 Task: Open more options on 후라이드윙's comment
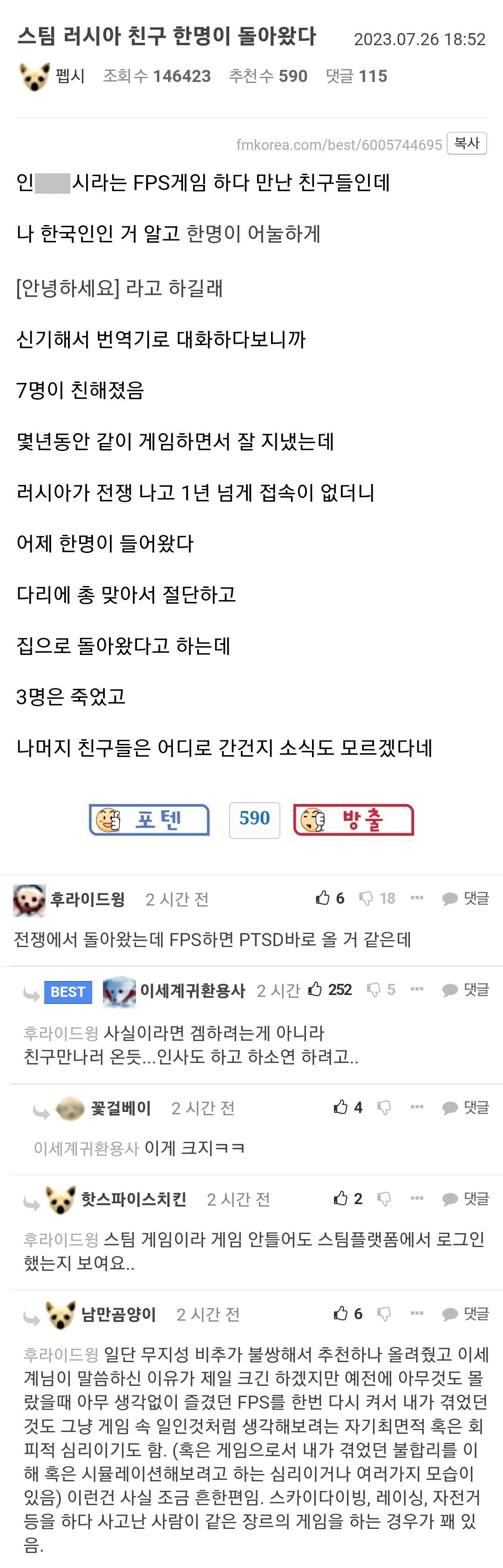point(417,898)
